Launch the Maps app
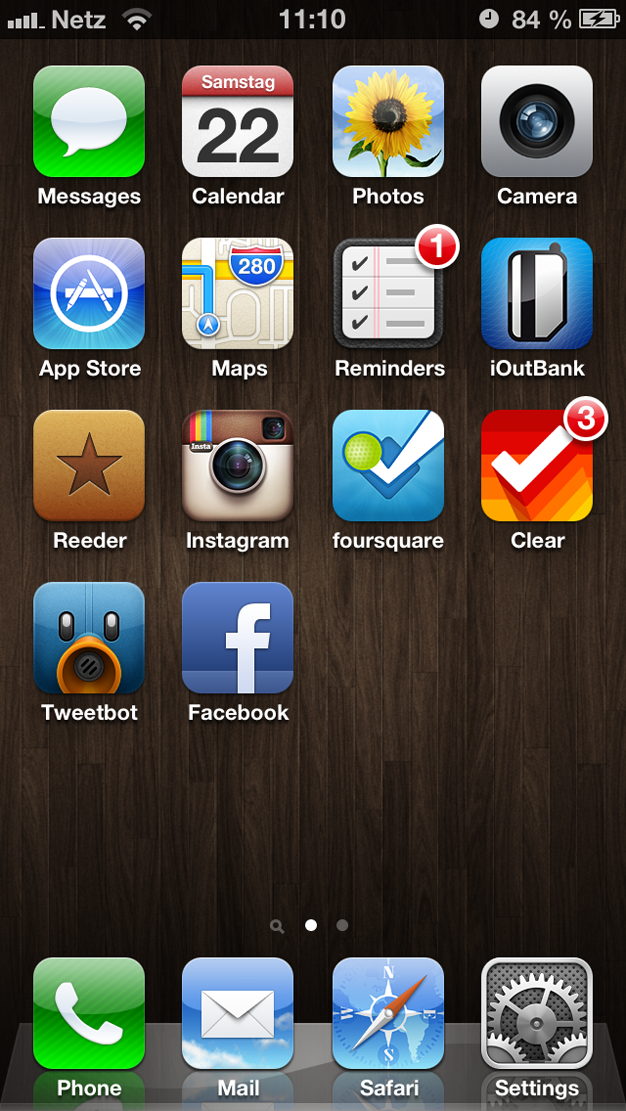This screenshot has width=626, height=1111. point(238,294)
